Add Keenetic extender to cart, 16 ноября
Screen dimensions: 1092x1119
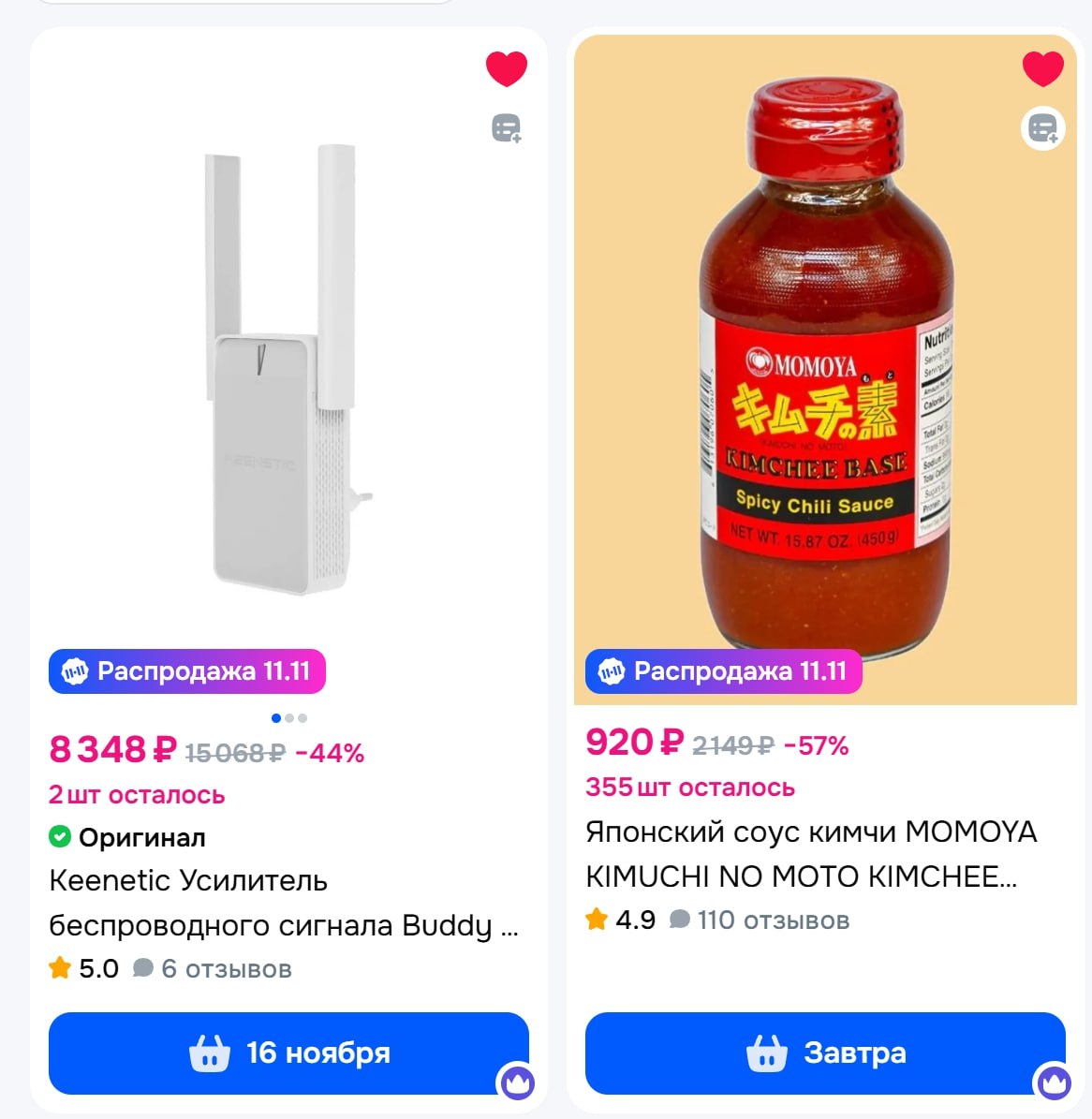pyautogui.click(x=288, y=1053)
